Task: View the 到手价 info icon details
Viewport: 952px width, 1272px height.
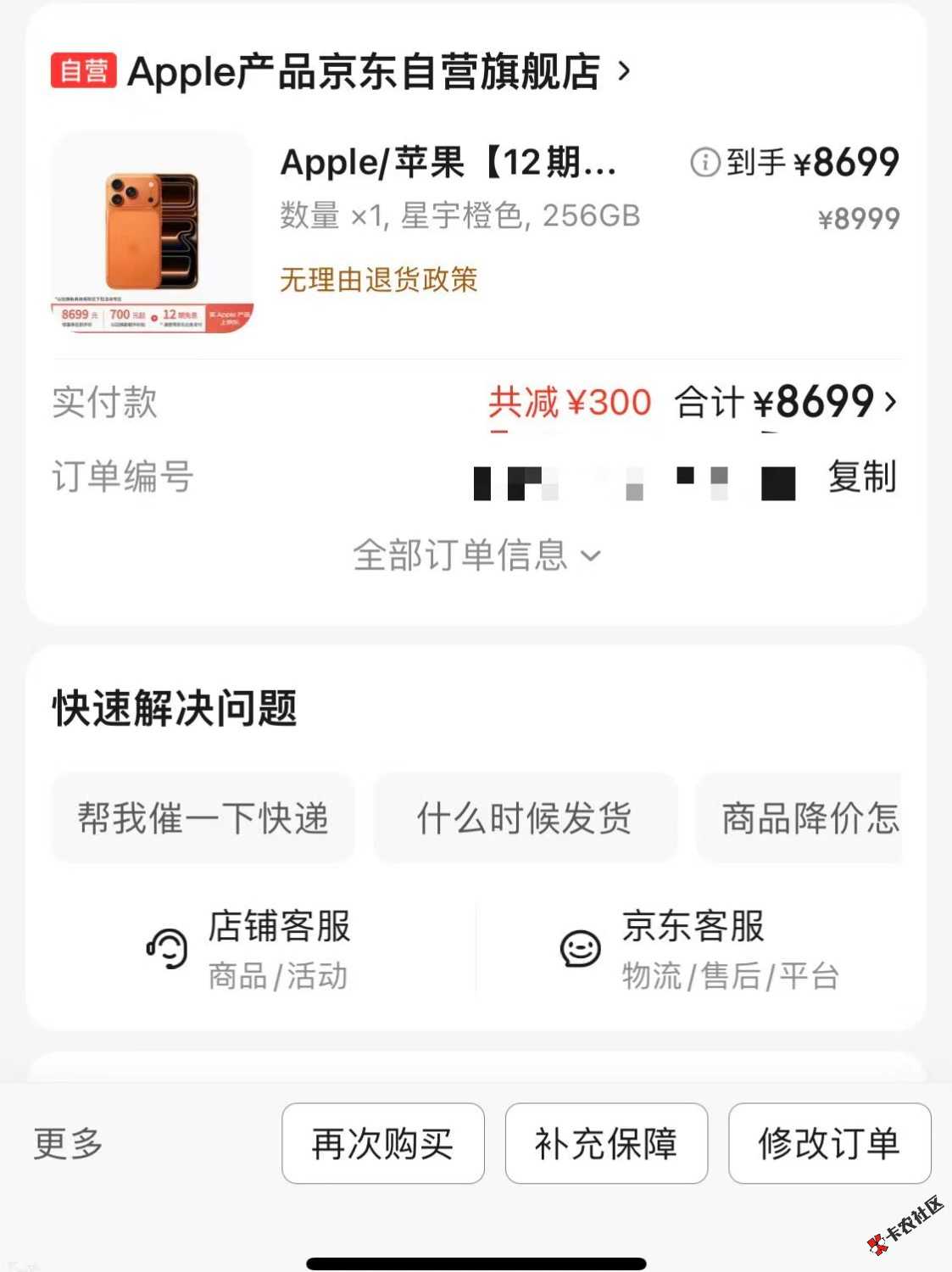Action: point(704,162)
